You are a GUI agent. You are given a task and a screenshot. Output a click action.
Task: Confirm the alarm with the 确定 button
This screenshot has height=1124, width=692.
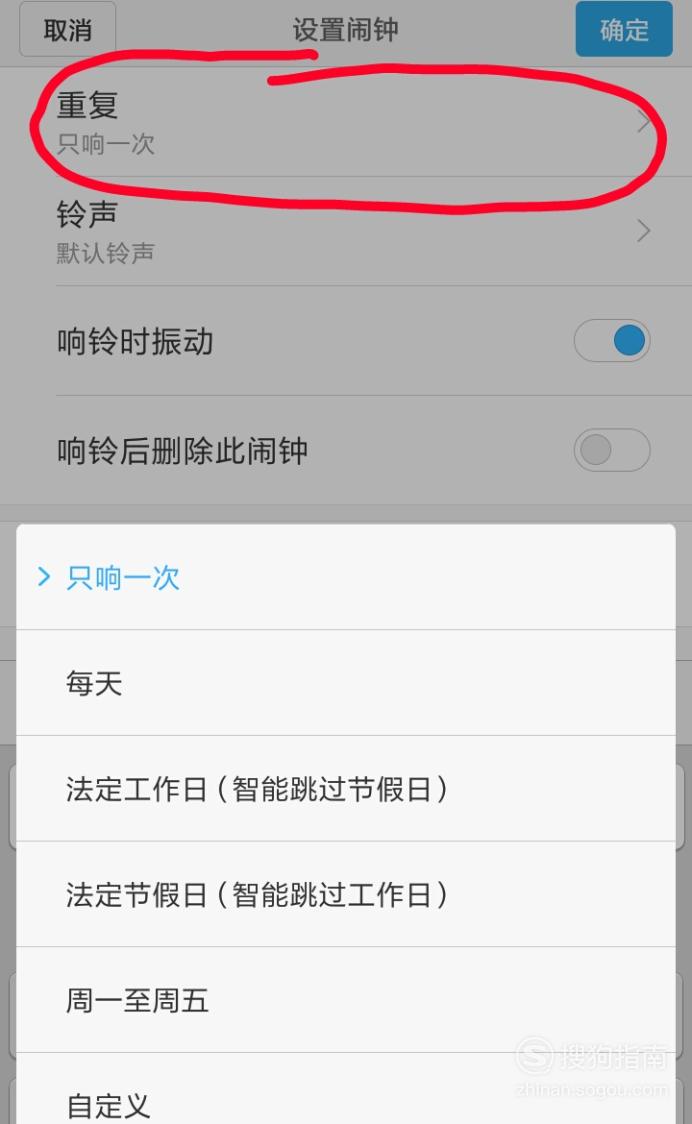[624, 29]
